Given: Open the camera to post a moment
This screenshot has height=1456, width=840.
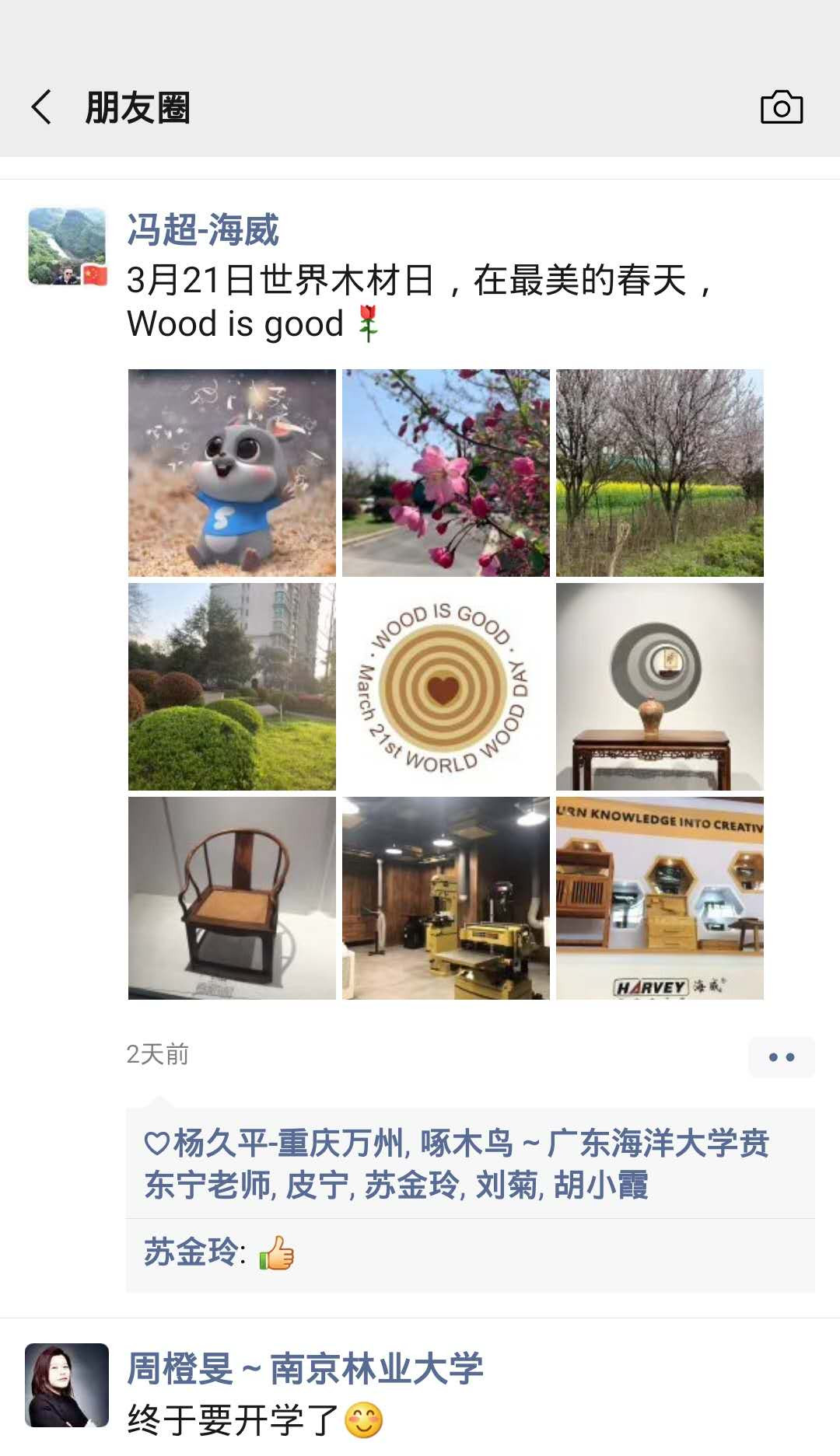Looking at the screenshot, I should coord(781,107).
